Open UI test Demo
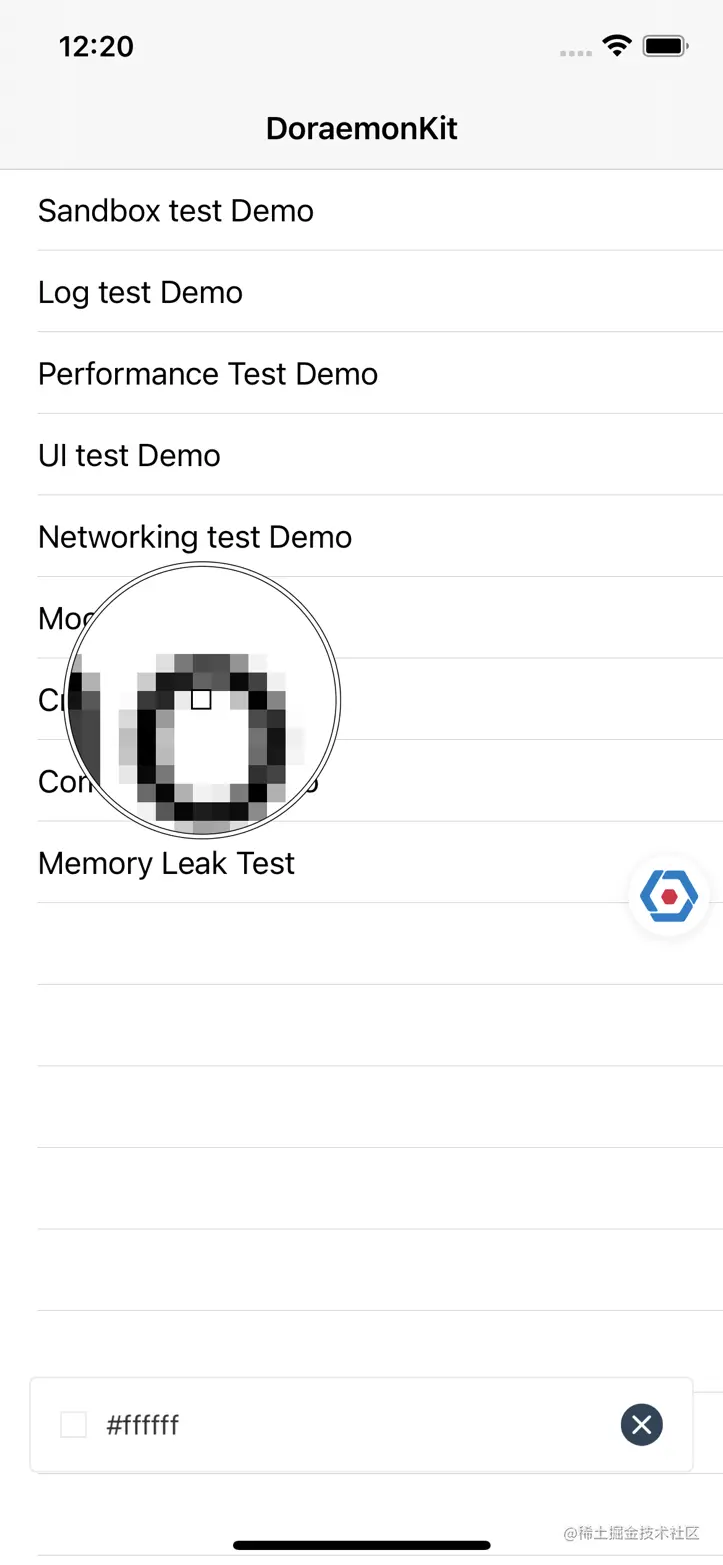Image resolution: width=723 pixels, height=1565 pixels. click(129, 456)
